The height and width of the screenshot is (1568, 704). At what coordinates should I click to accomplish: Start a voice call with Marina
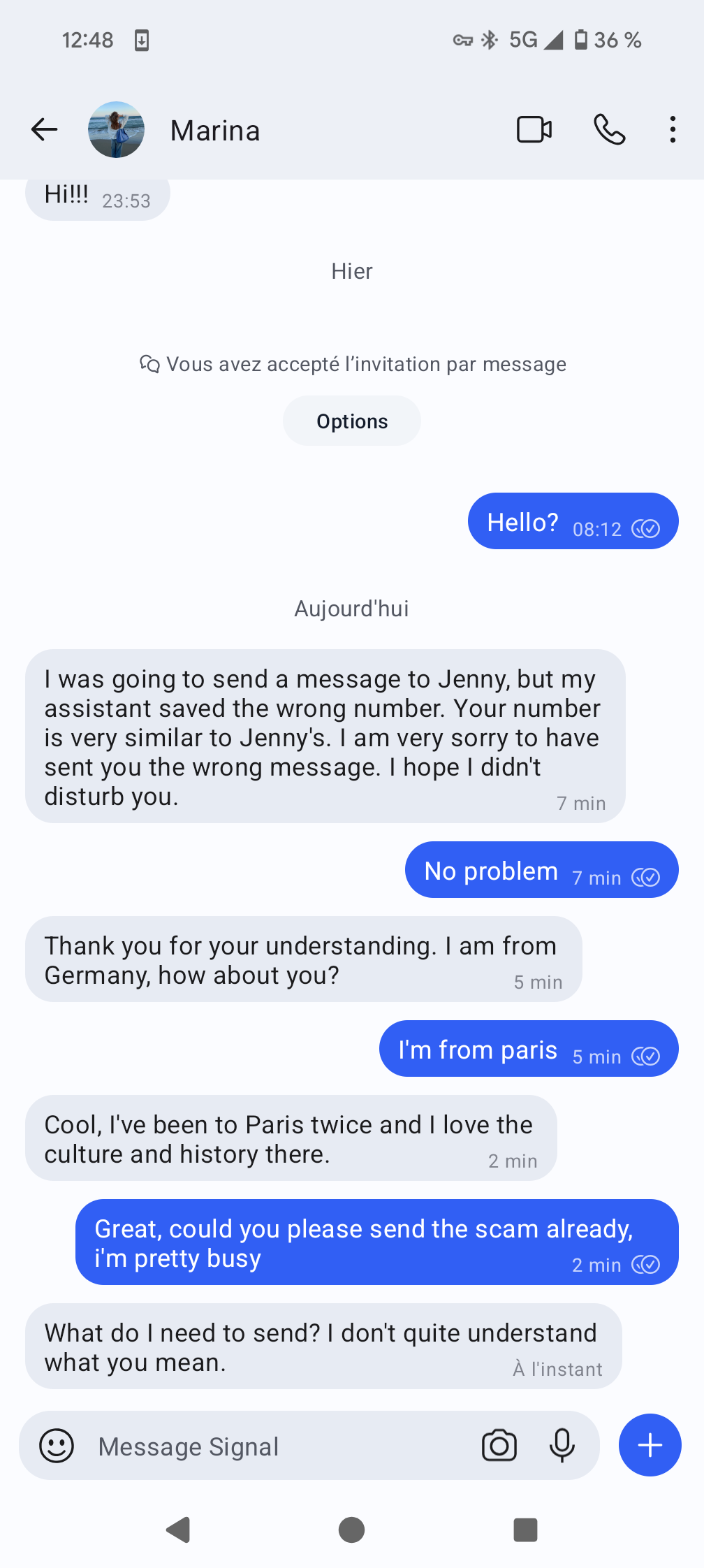pos(609,130)
